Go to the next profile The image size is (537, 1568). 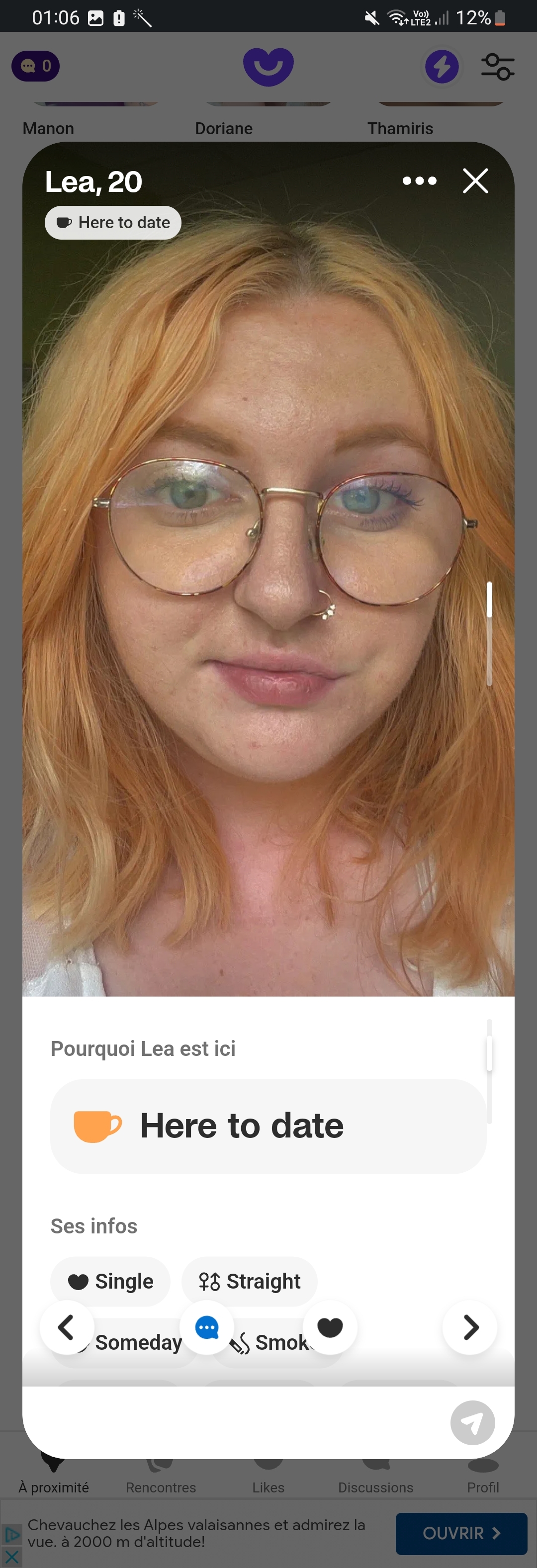[470, 1327]
